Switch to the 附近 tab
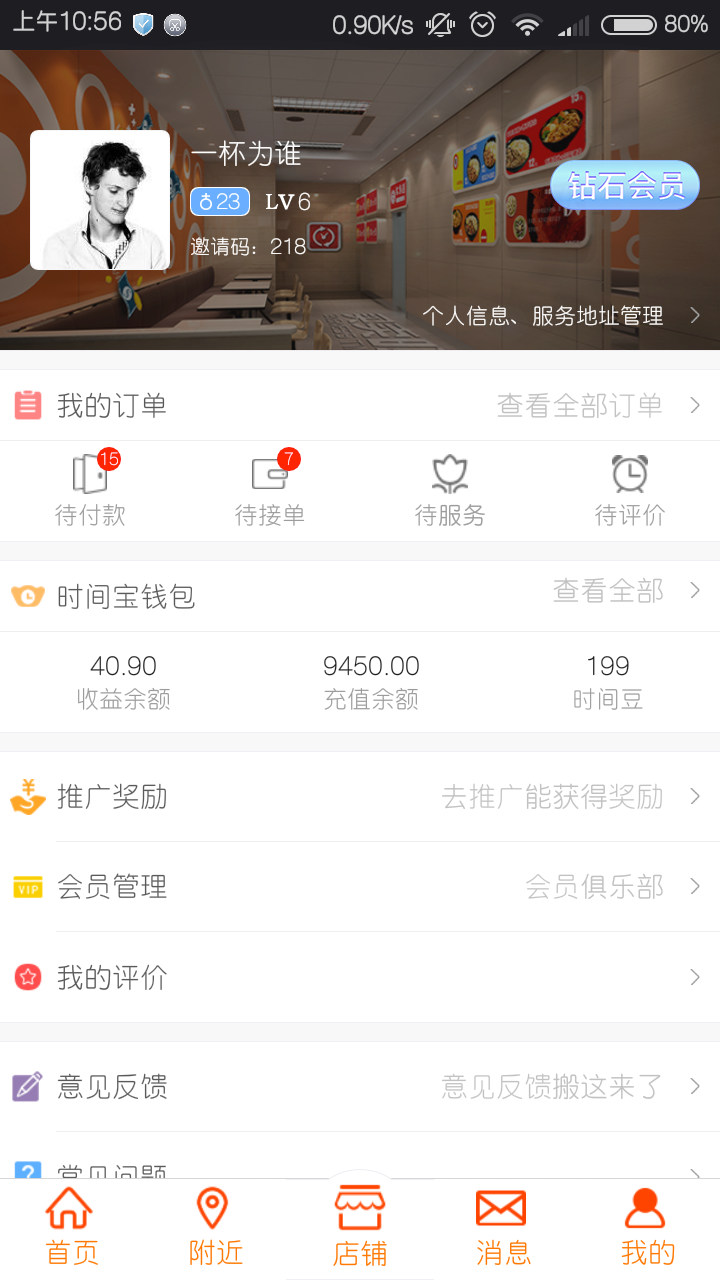The image size is (720, 1280). tap(216, 1227)
